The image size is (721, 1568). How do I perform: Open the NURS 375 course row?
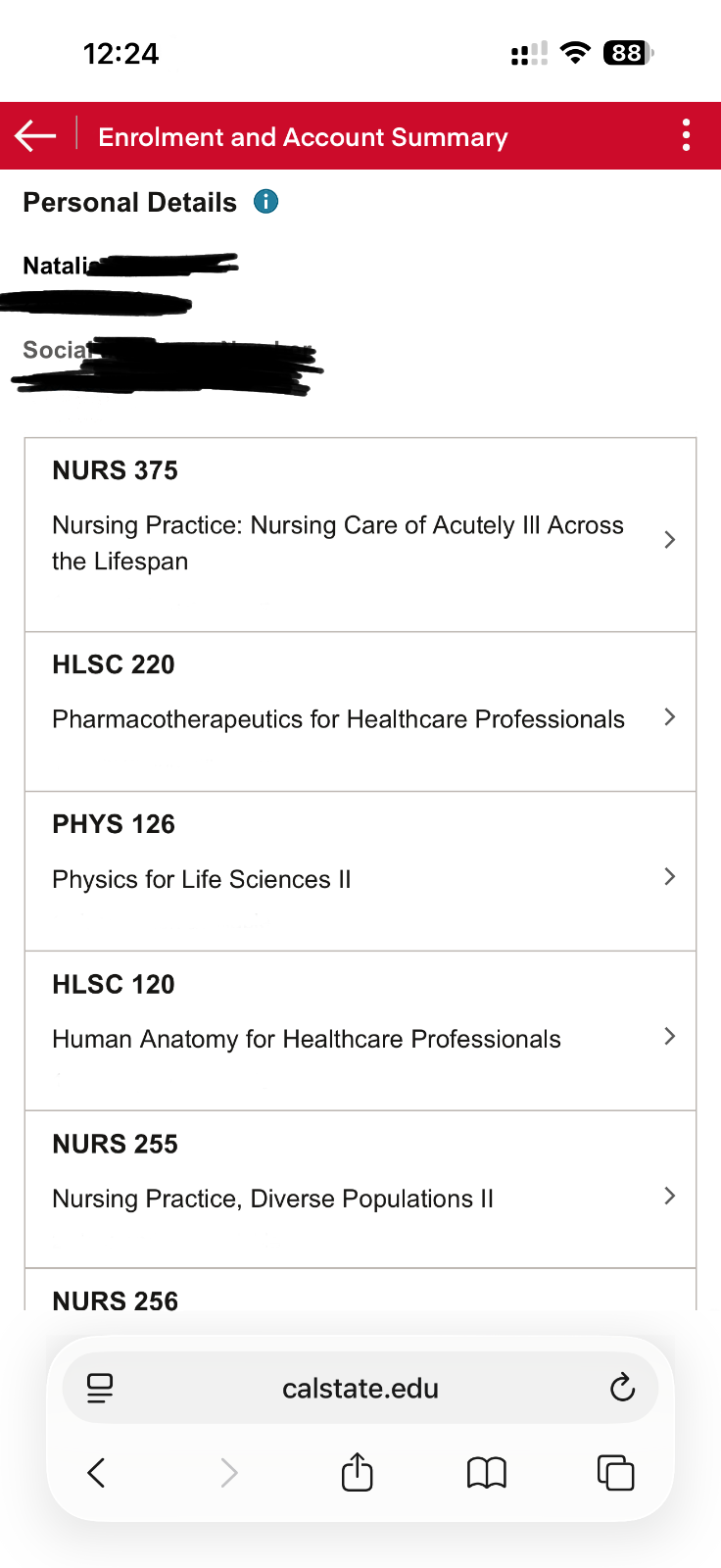tap(360, 535)
